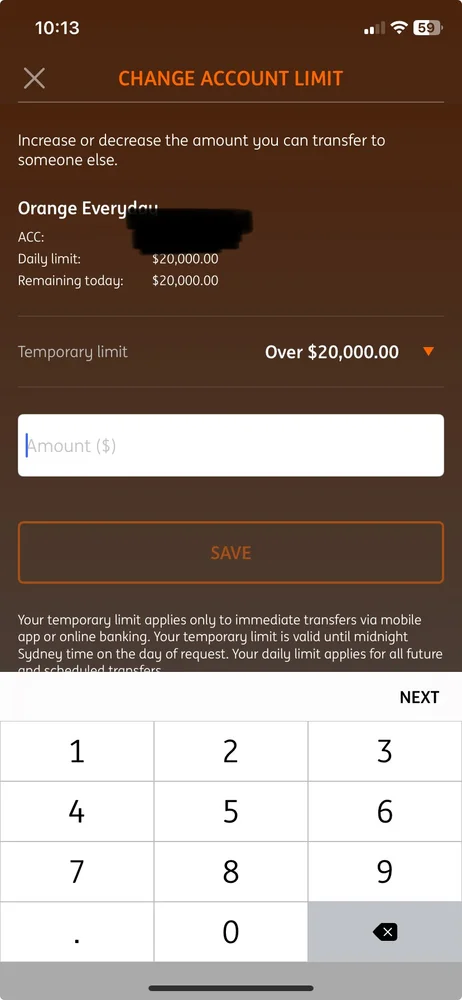The image size is (462, 1000).
Task: Enter digit 2 on the keypad
Action: coord(230,751)
